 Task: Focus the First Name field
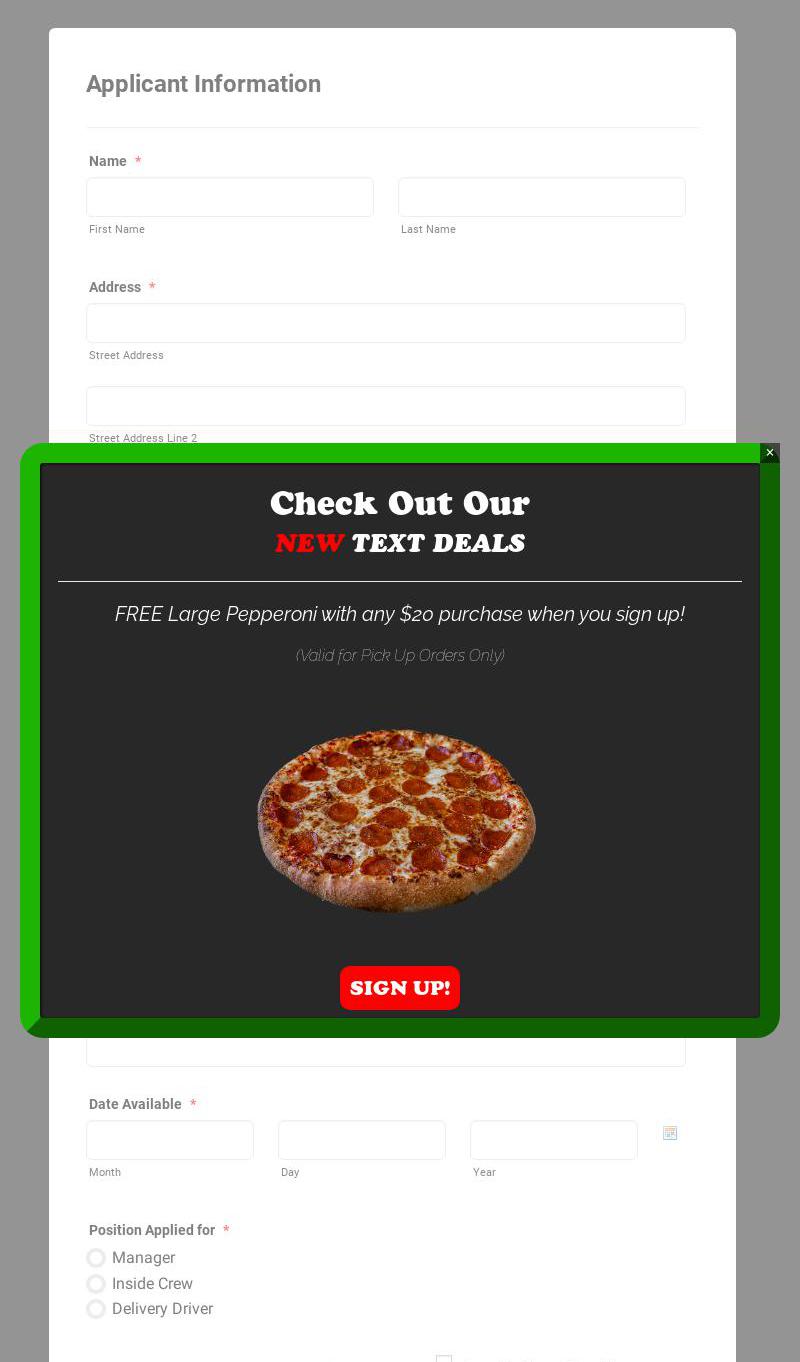(230, 198)
